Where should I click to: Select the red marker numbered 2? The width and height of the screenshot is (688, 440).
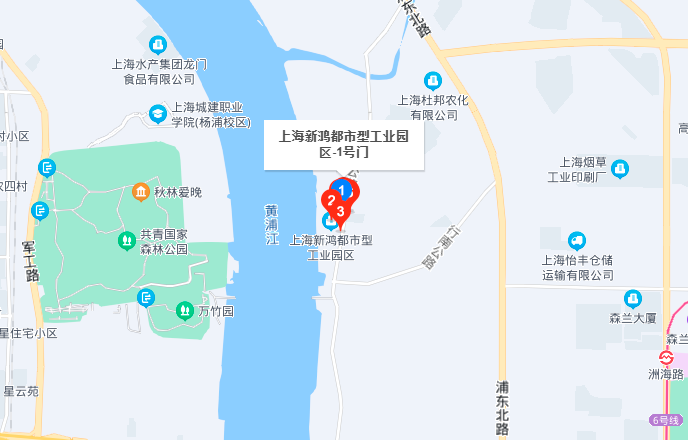(x=331, y=199)
